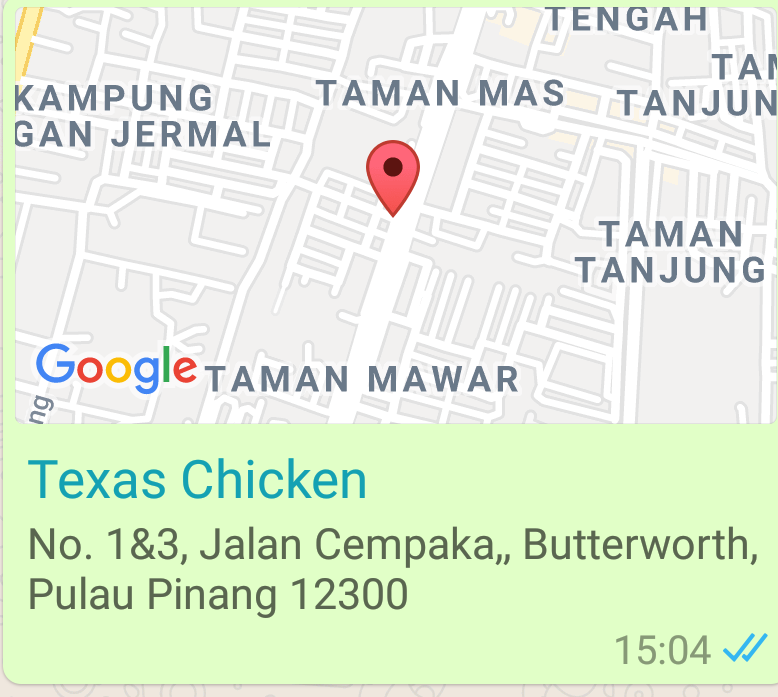This screenshot has height=697, width=778.
Task: Open the Texas Chicken location link
Action: [198, 480]
